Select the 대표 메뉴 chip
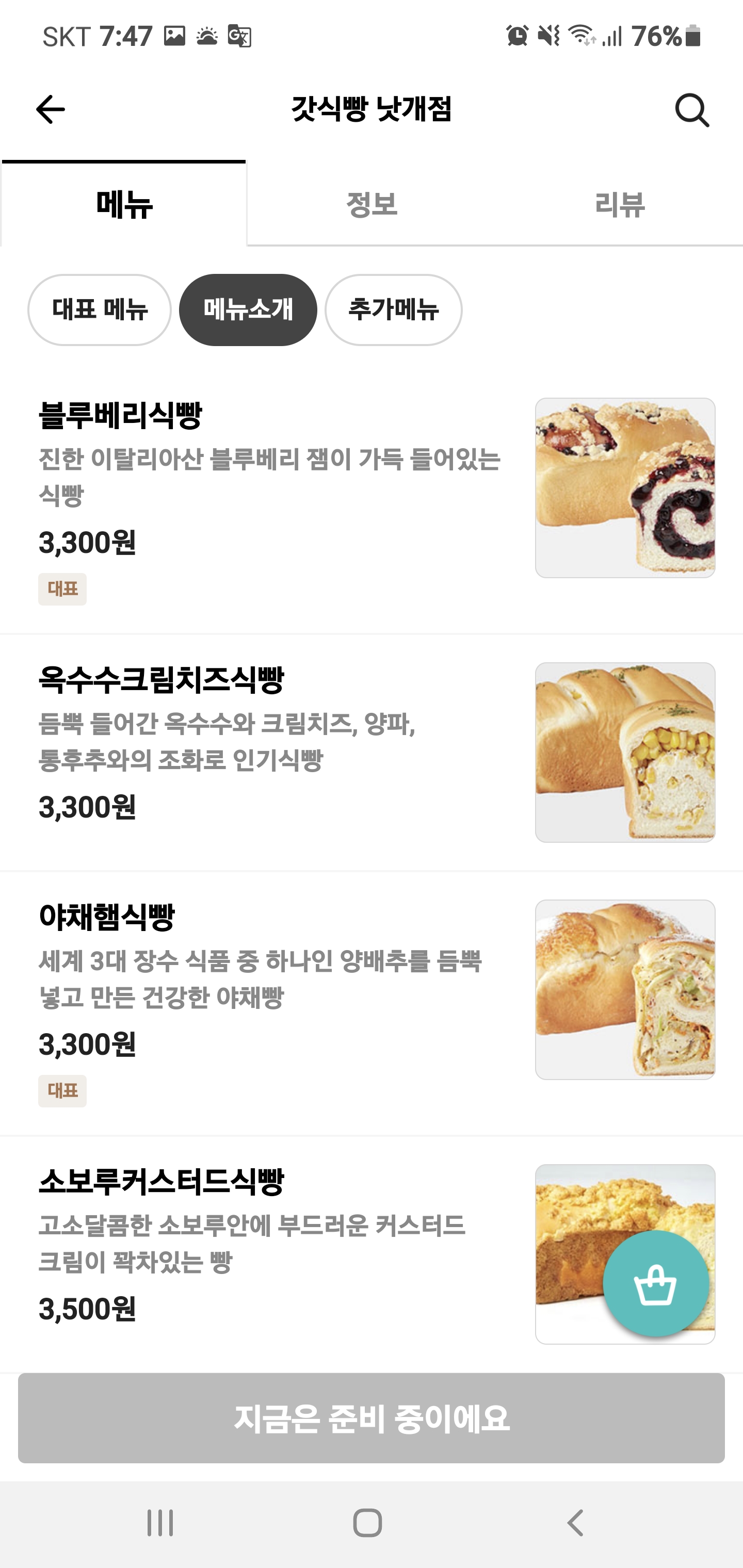Screen dimensions: 743x1568 [100, 310]
